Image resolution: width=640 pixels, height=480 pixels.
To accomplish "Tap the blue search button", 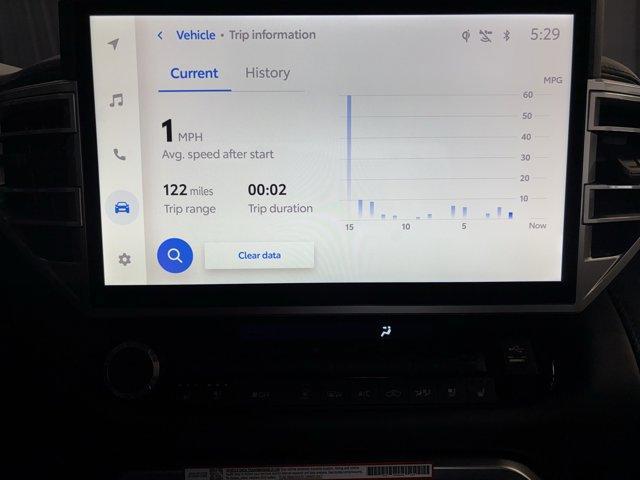I will (174, 255).
